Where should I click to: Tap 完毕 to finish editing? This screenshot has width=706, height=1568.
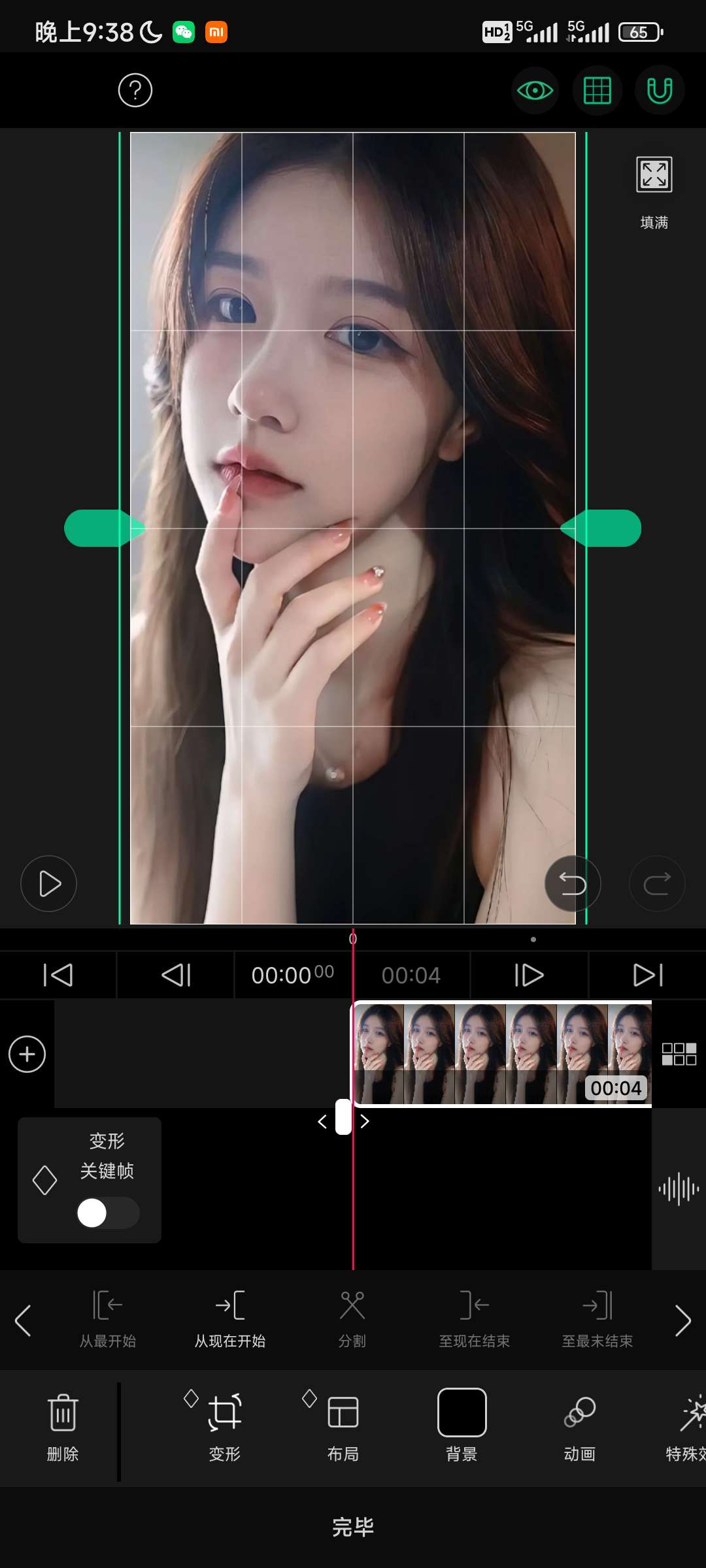click(353, 1527)
